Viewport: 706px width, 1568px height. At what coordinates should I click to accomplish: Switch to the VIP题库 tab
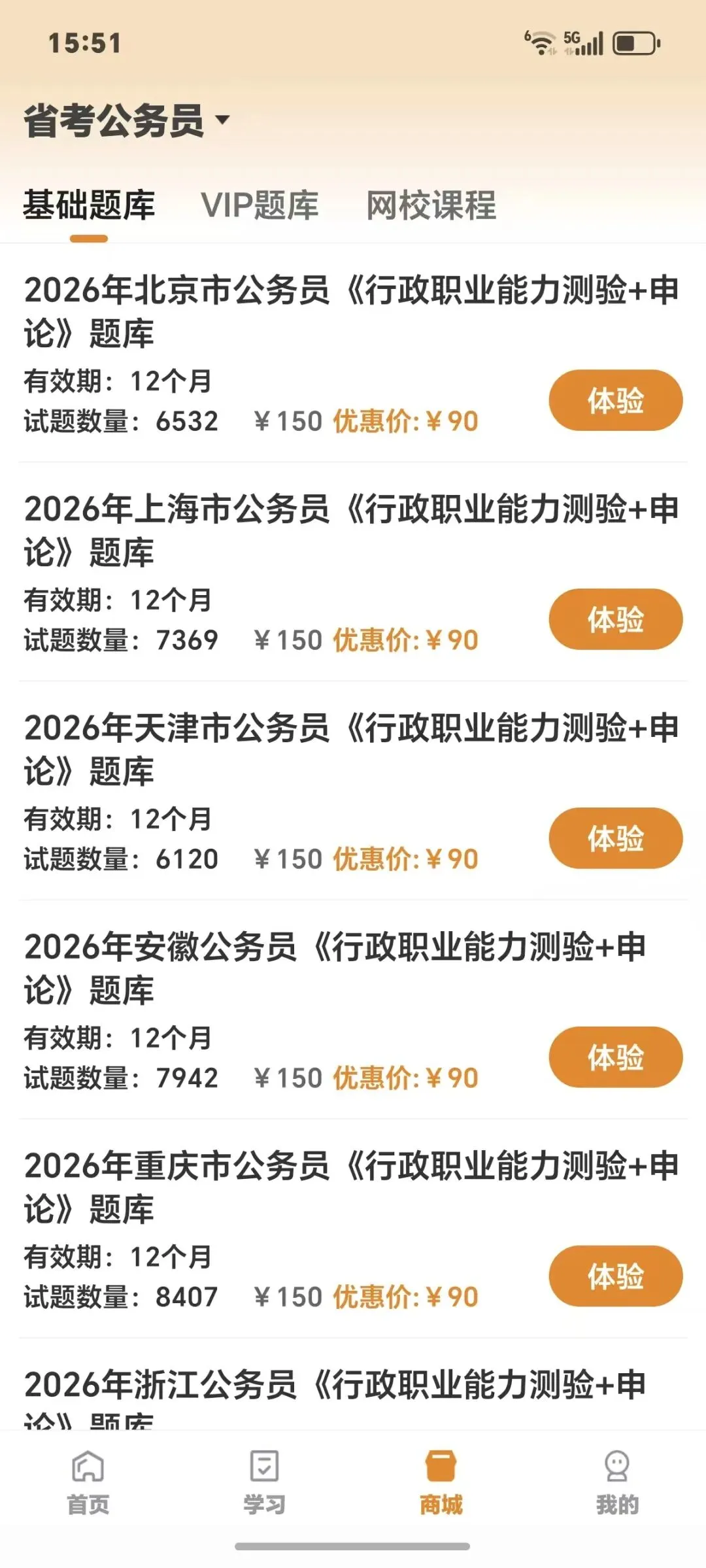tap(260, 205)
